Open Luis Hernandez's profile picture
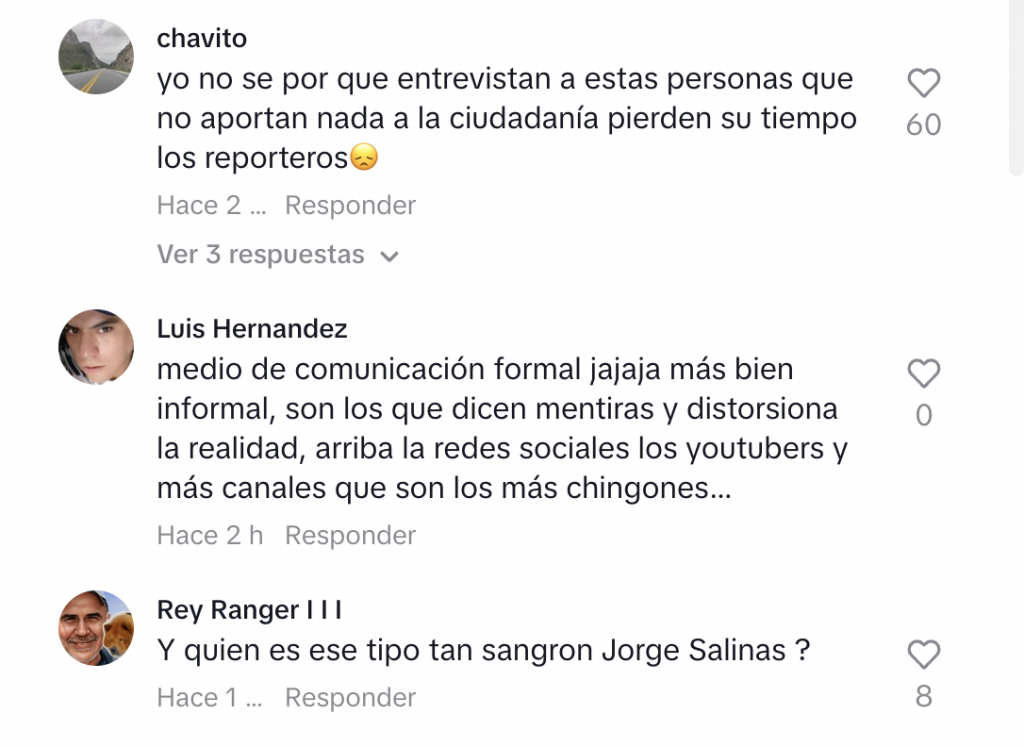Image resolution: width=1024 pixels, height=747 pixels. pyautogui.click(x=96, y=347)
